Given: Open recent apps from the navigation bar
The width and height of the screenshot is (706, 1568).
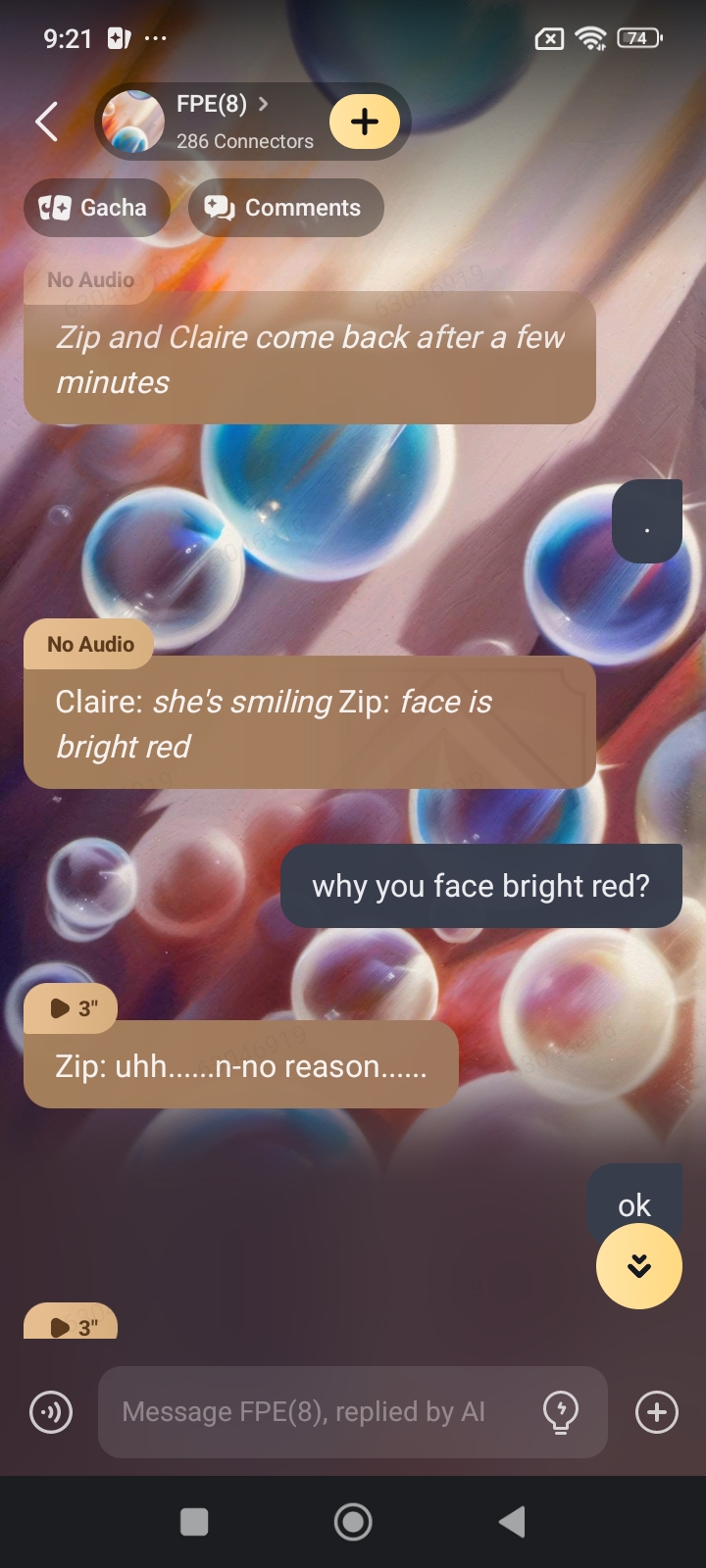Looking at the screenshot, I should [x=194, y=1522].
